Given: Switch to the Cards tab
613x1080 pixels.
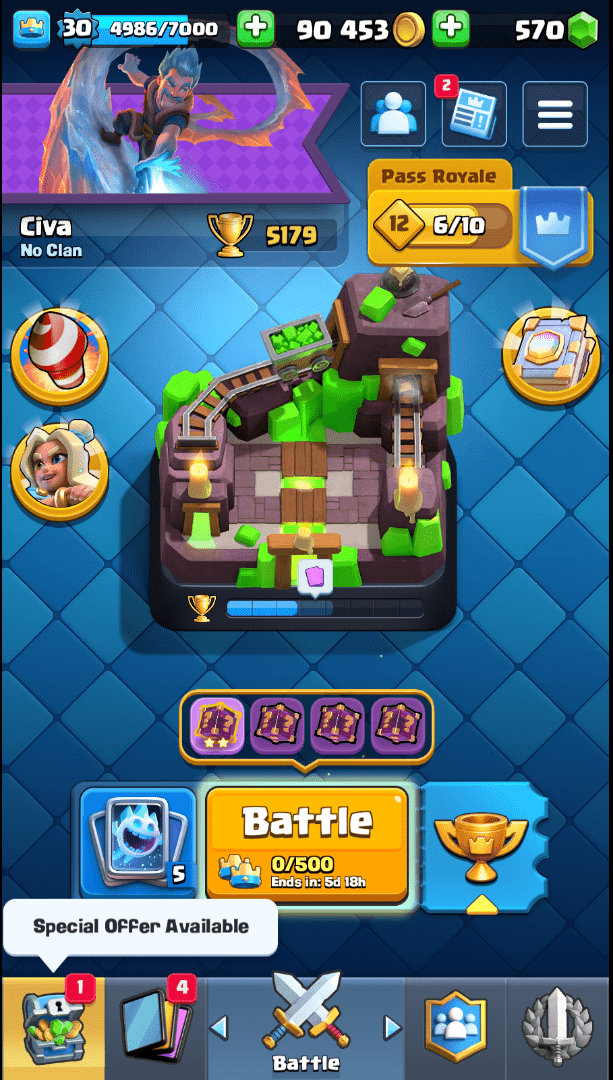Looking at the screenshot, I should point(154,1027).
